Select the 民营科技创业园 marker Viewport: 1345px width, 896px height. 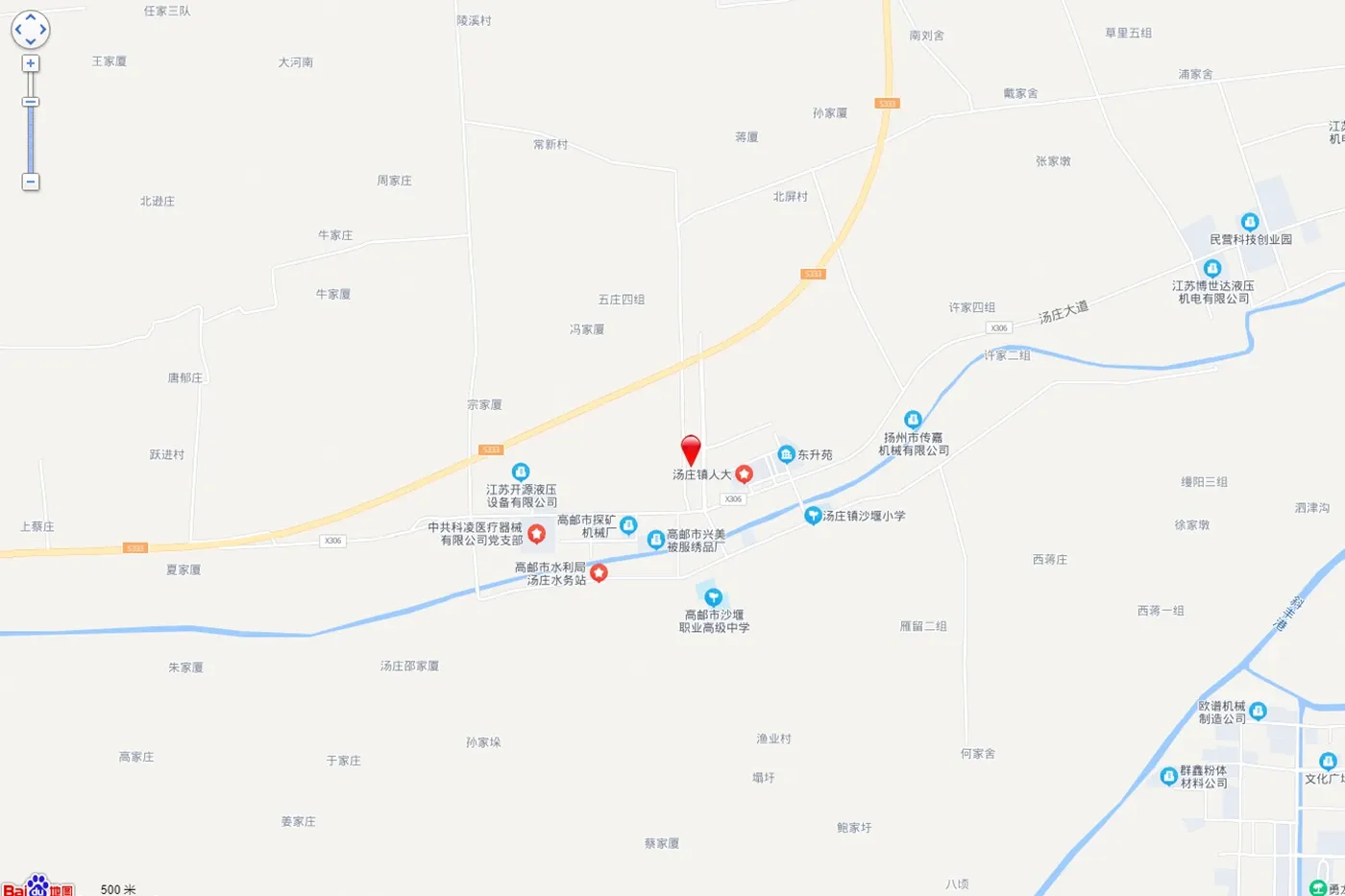1249,222
